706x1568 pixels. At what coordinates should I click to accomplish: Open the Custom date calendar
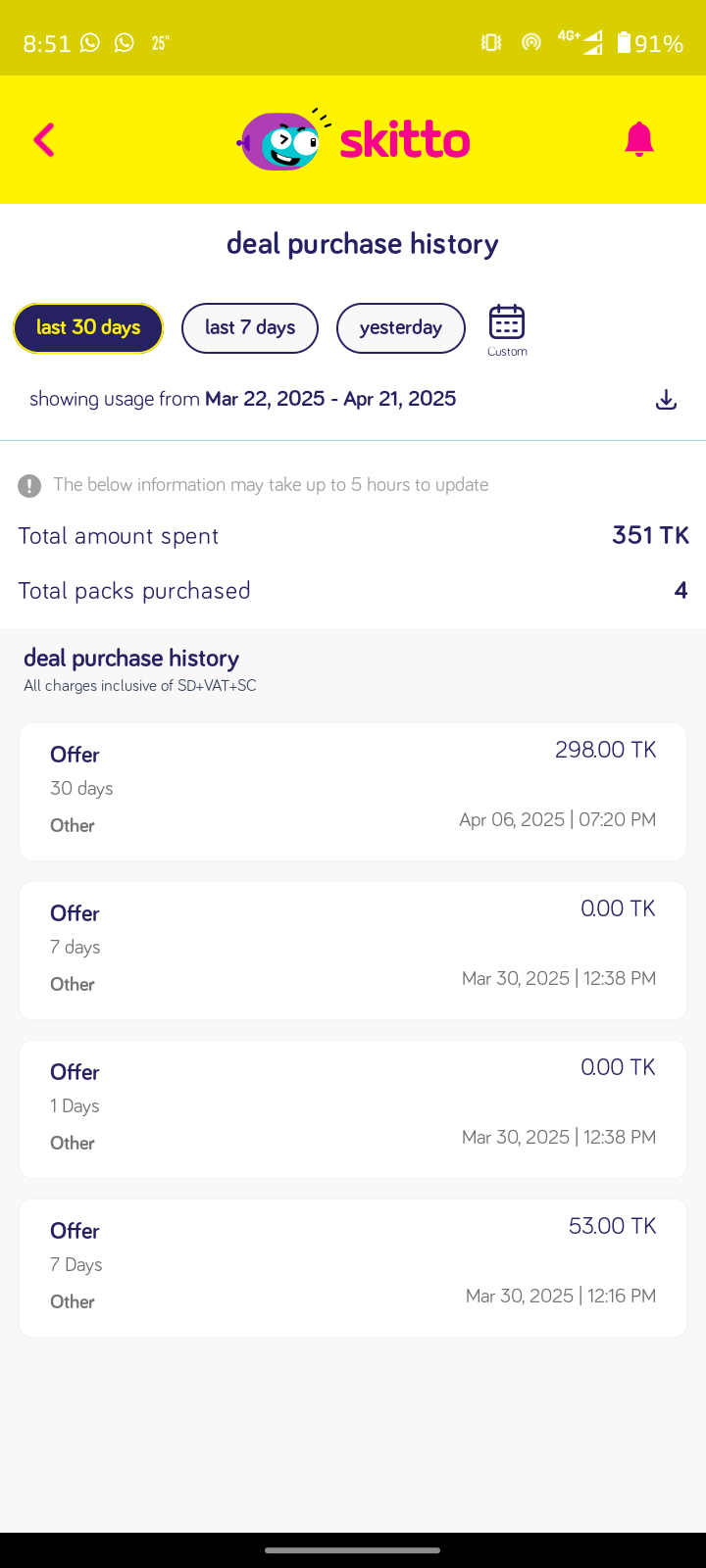pos(507,329)
